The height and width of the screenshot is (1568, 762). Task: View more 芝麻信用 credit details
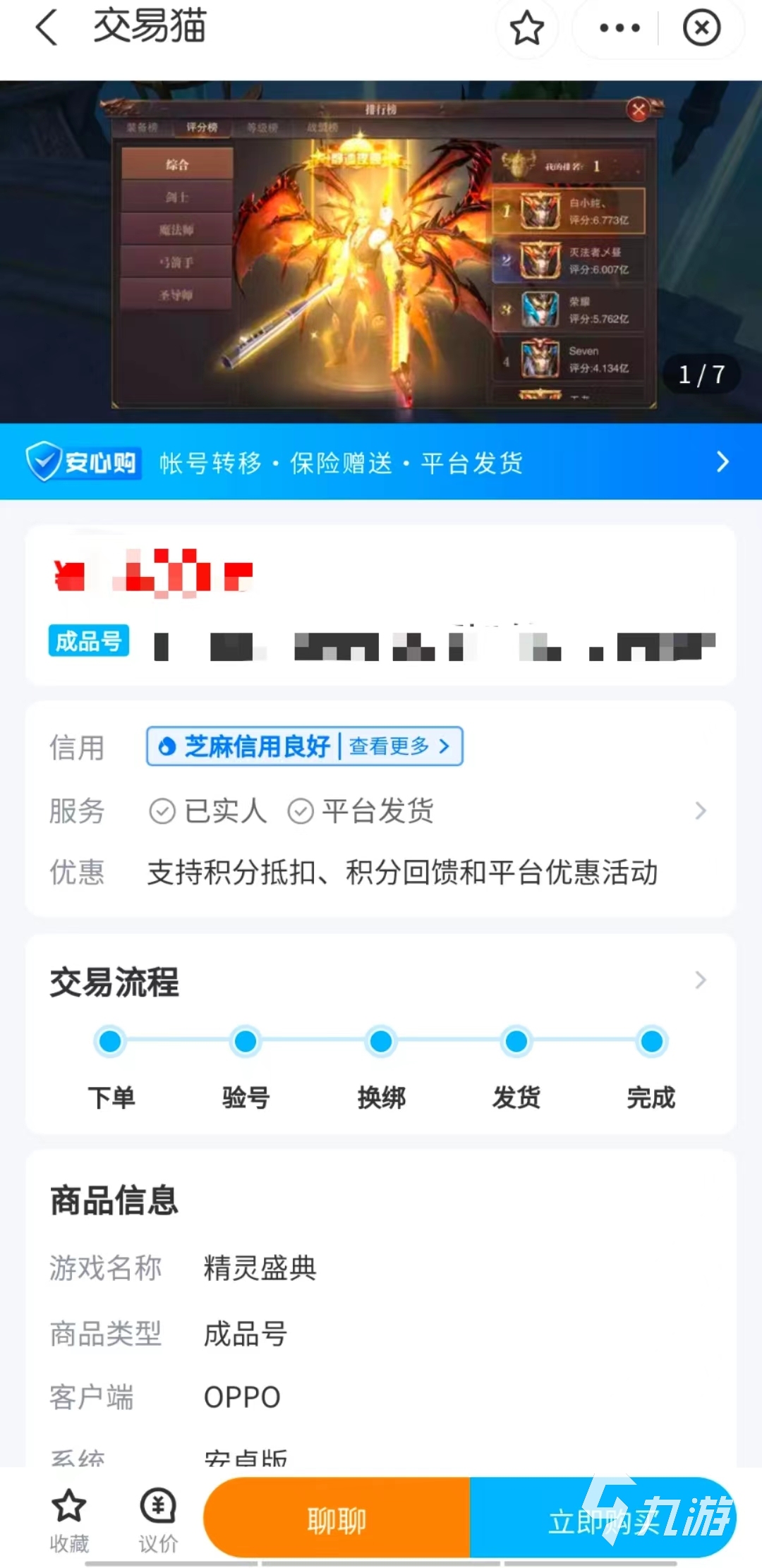click(x=399, y=746)
